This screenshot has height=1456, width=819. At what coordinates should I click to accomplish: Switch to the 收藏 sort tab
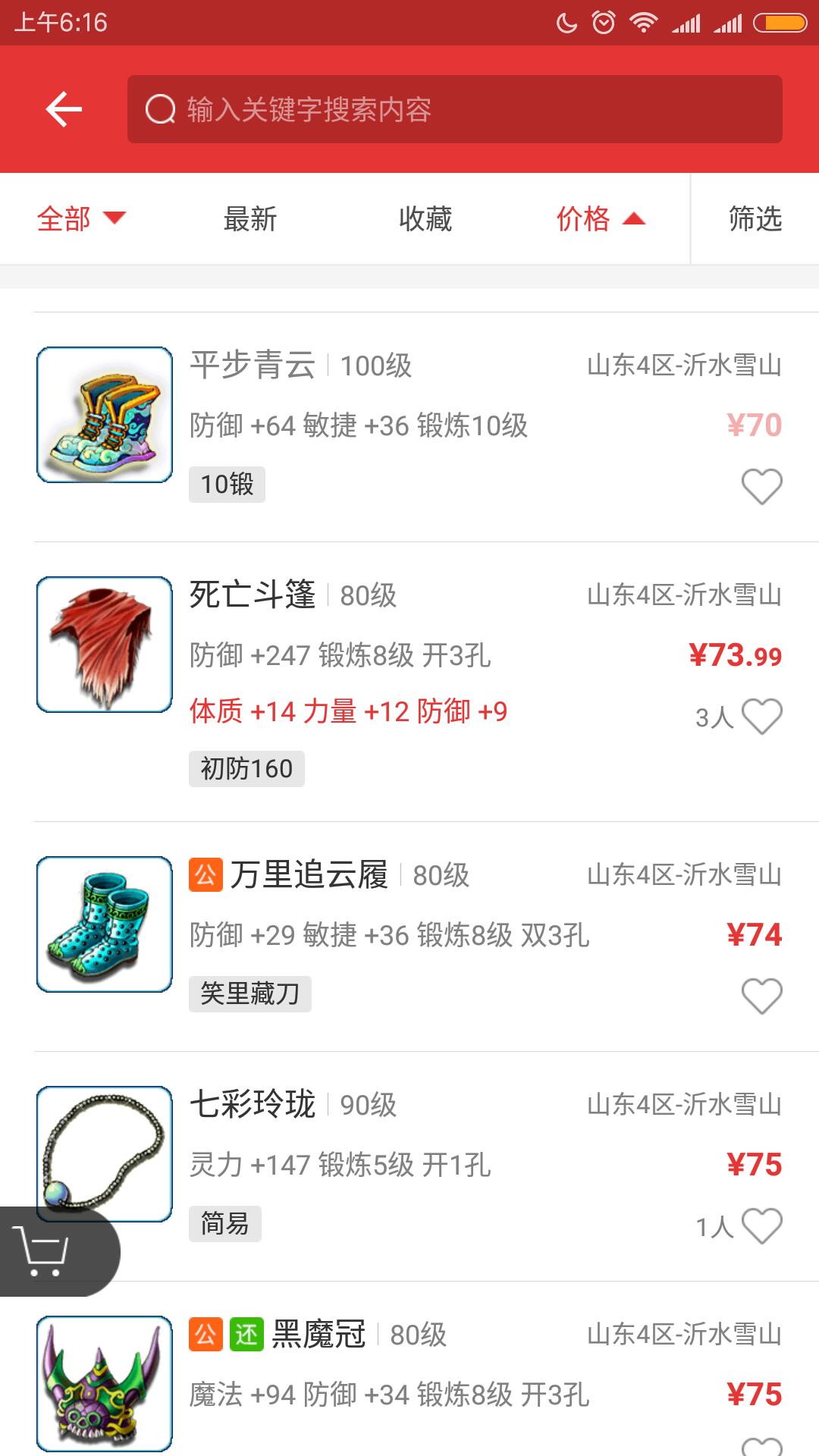425,219
